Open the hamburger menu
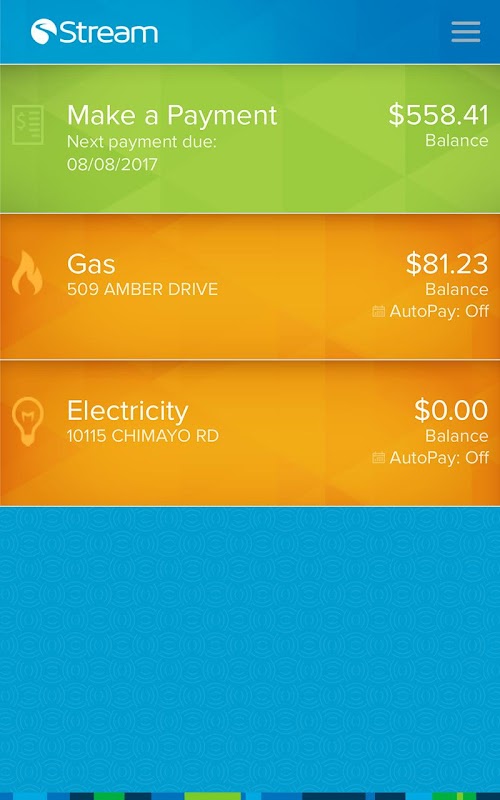 (x=465, y=32)
